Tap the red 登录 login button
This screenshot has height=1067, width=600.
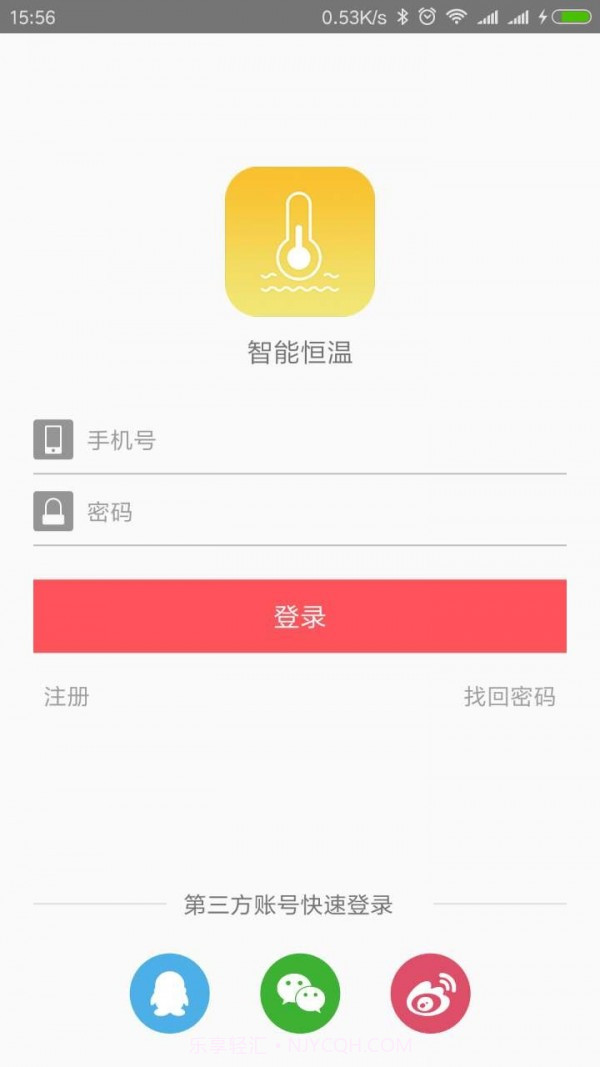pos(300,616)
